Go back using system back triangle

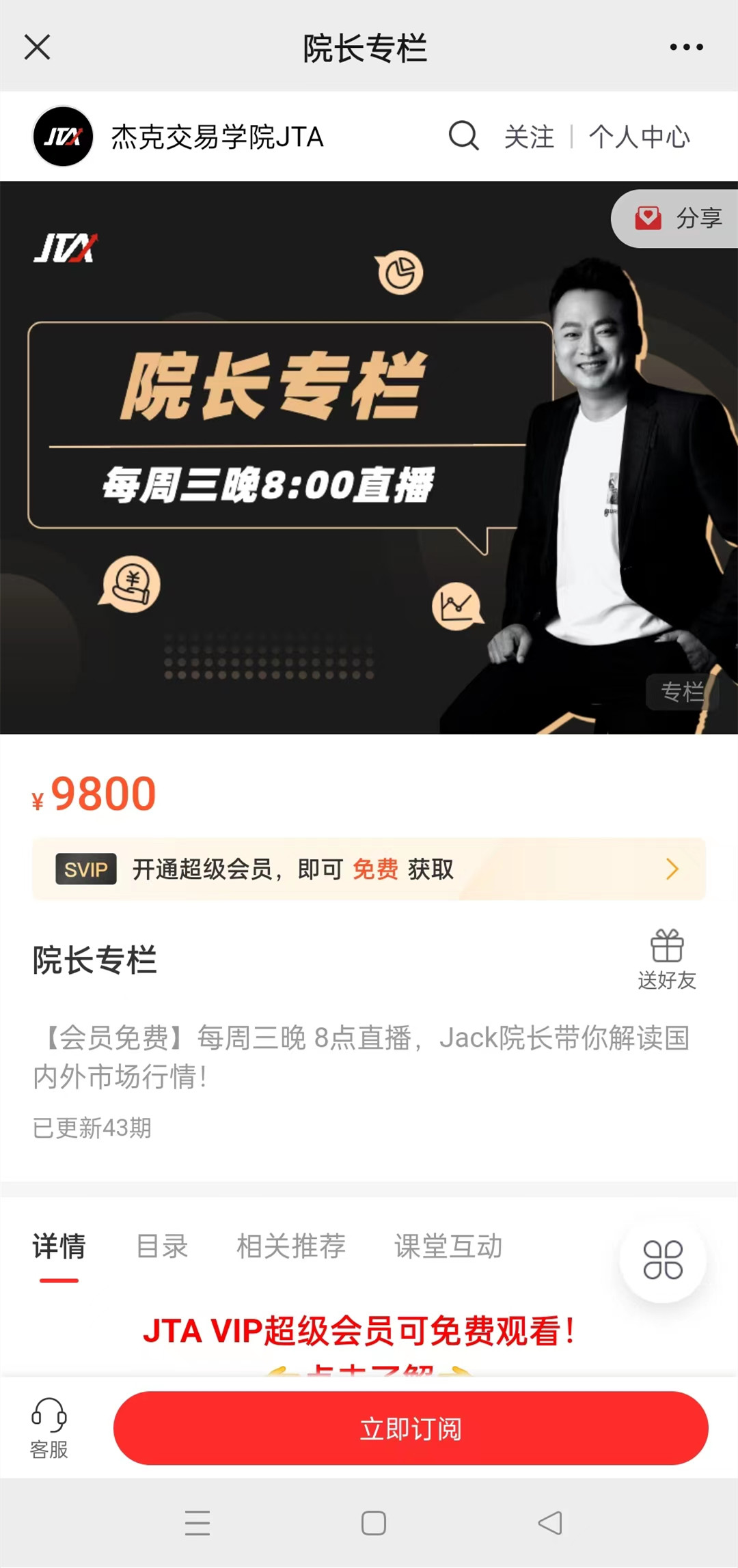550,1523
